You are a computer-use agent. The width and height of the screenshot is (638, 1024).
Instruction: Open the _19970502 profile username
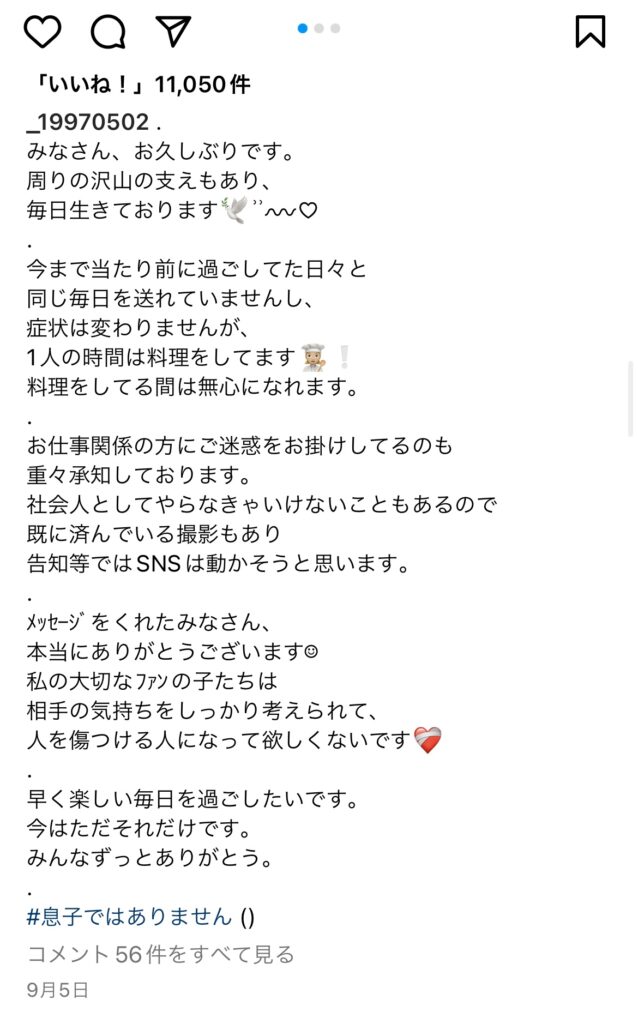pyautogui.click(x=88, y=122)
